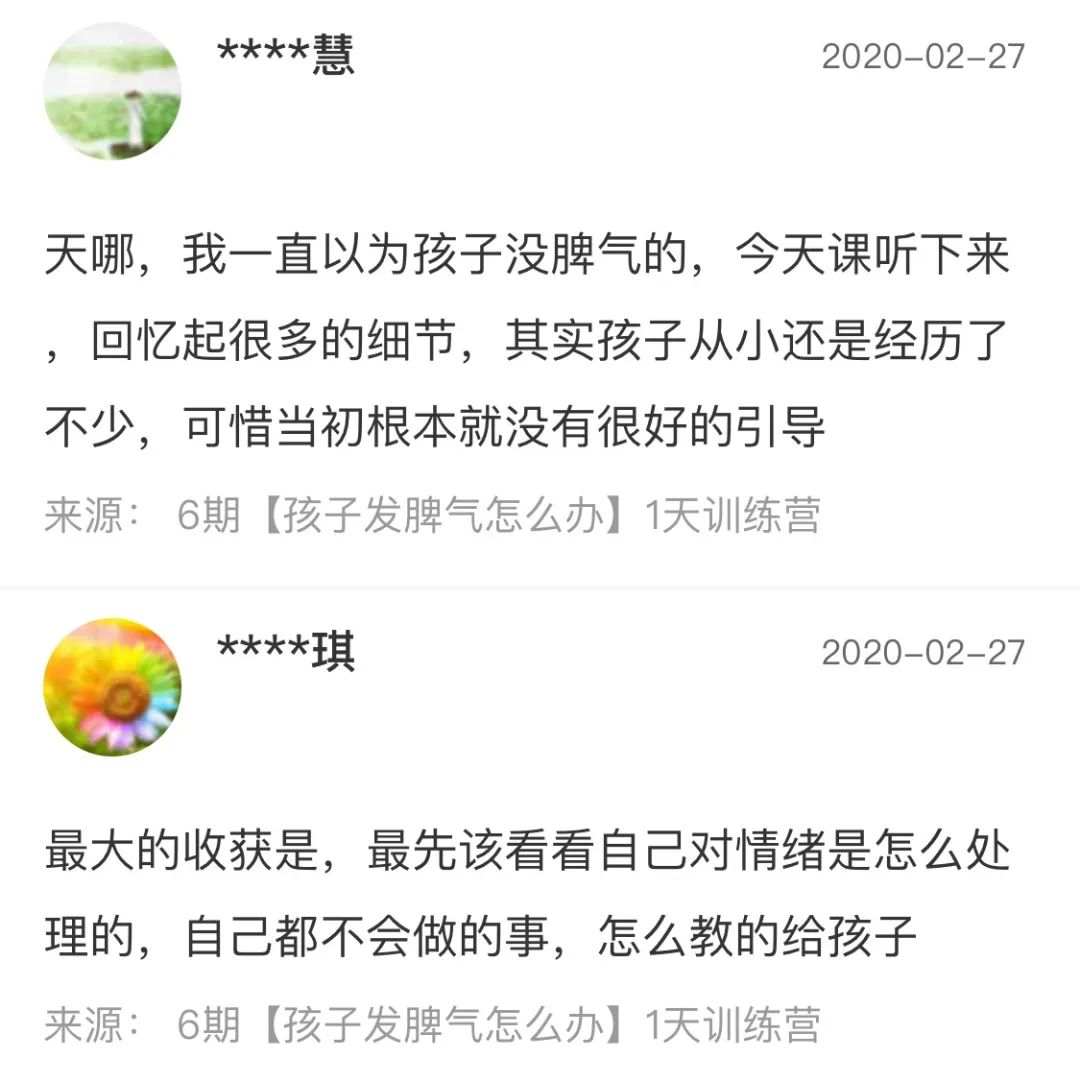Click the divider between the two comments
The image size is (1080, 1082).
[540, 586]
